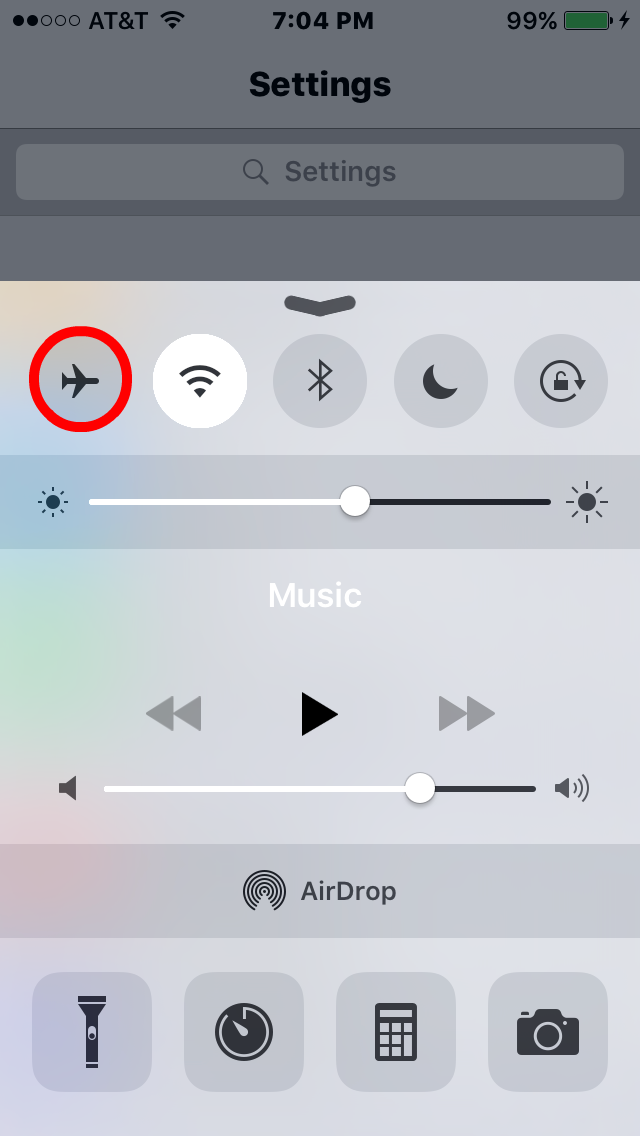
Task: Open the camera
Action: pyautogui.click(x=548, y=1032)
